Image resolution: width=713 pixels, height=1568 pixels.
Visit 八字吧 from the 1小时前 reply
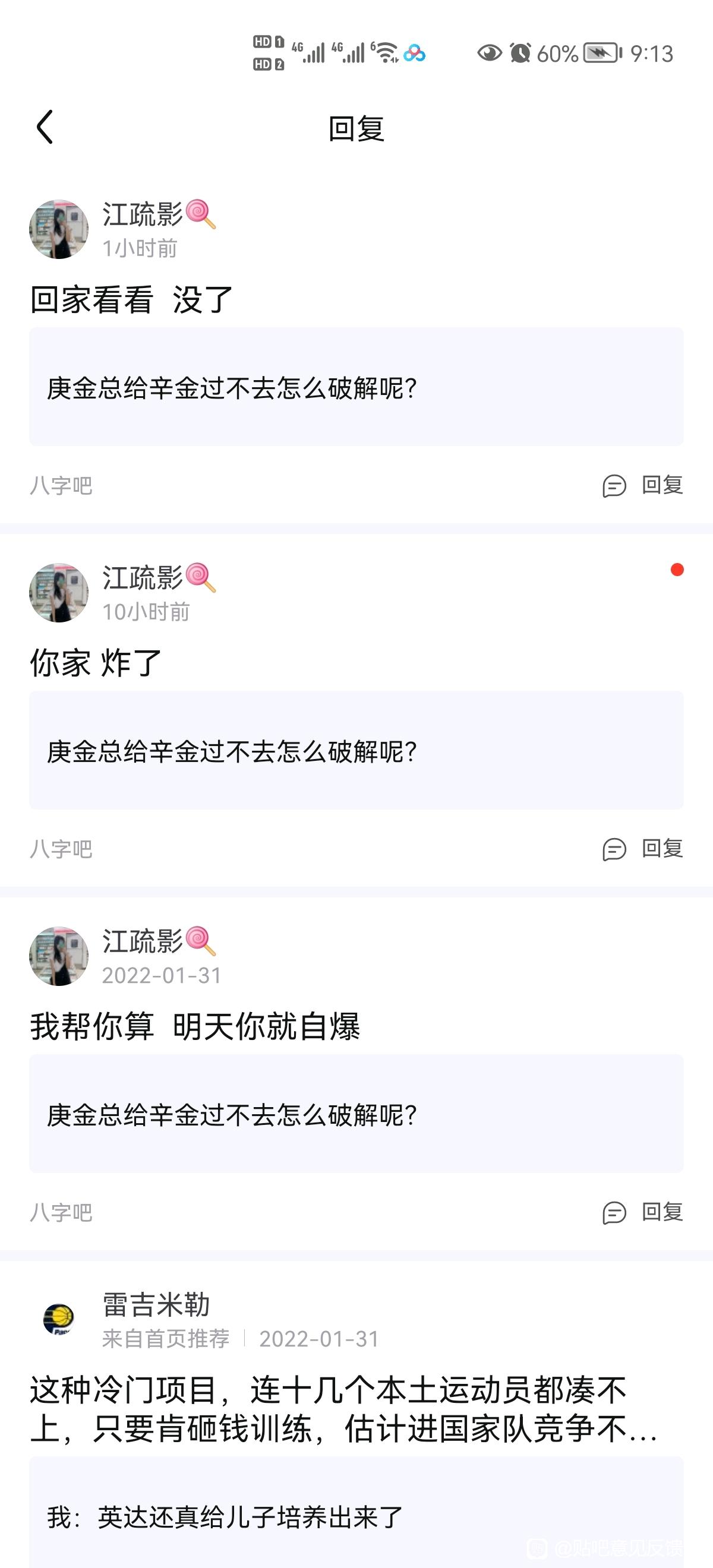click(61, 486)
